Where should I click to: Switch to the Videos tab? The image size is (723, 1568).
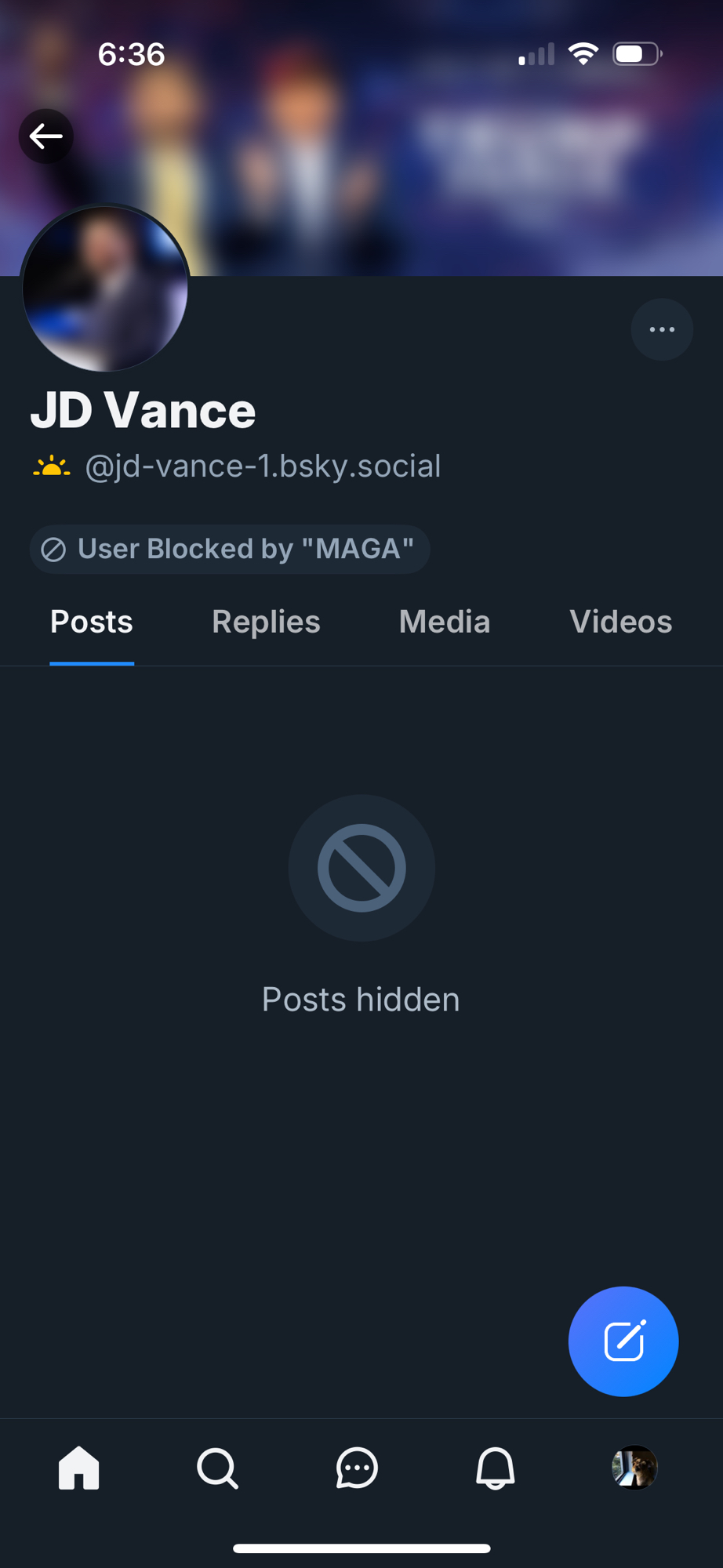click(620, 622)
